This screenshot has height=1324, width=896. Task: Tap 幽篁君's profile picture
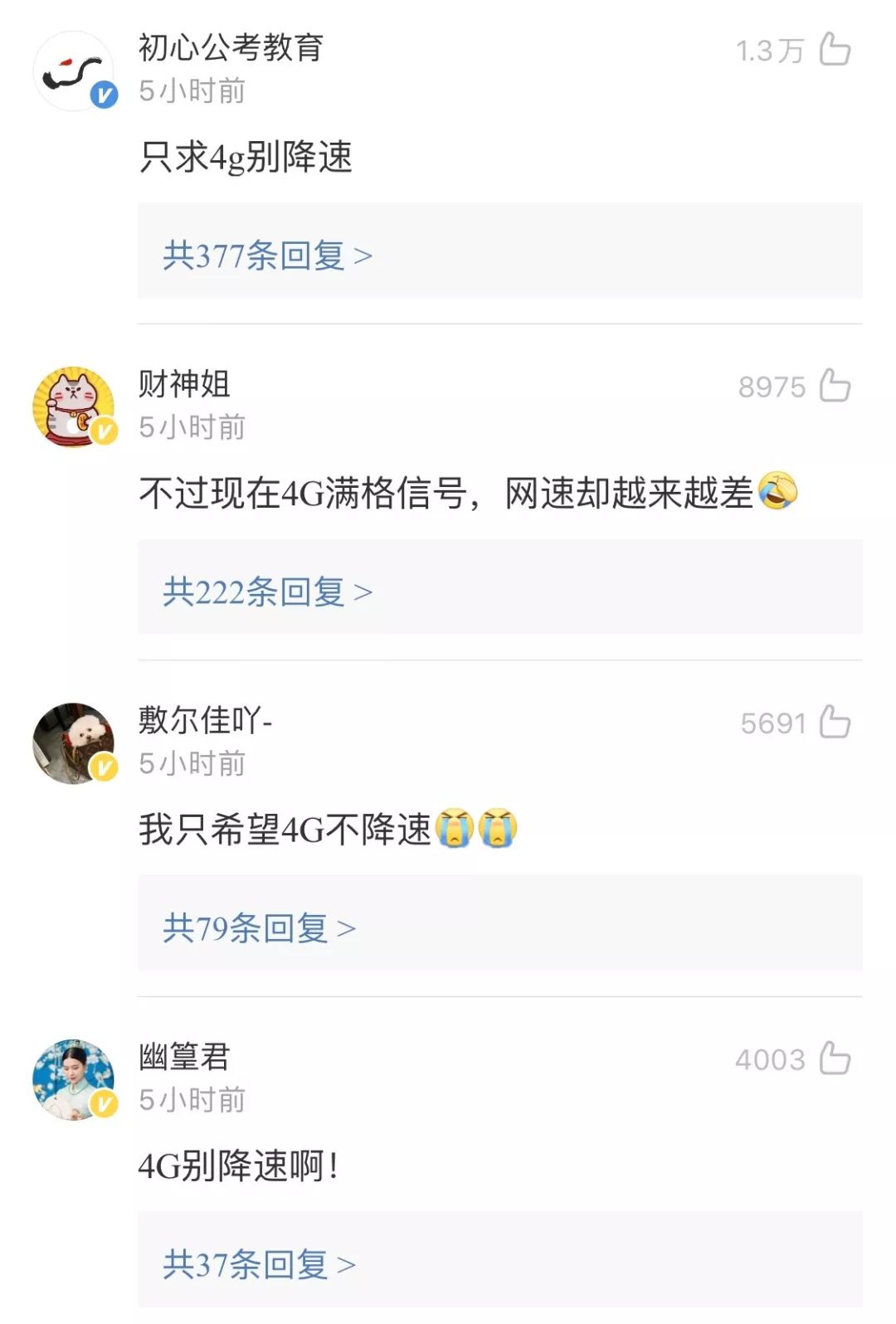[74, 1079]
